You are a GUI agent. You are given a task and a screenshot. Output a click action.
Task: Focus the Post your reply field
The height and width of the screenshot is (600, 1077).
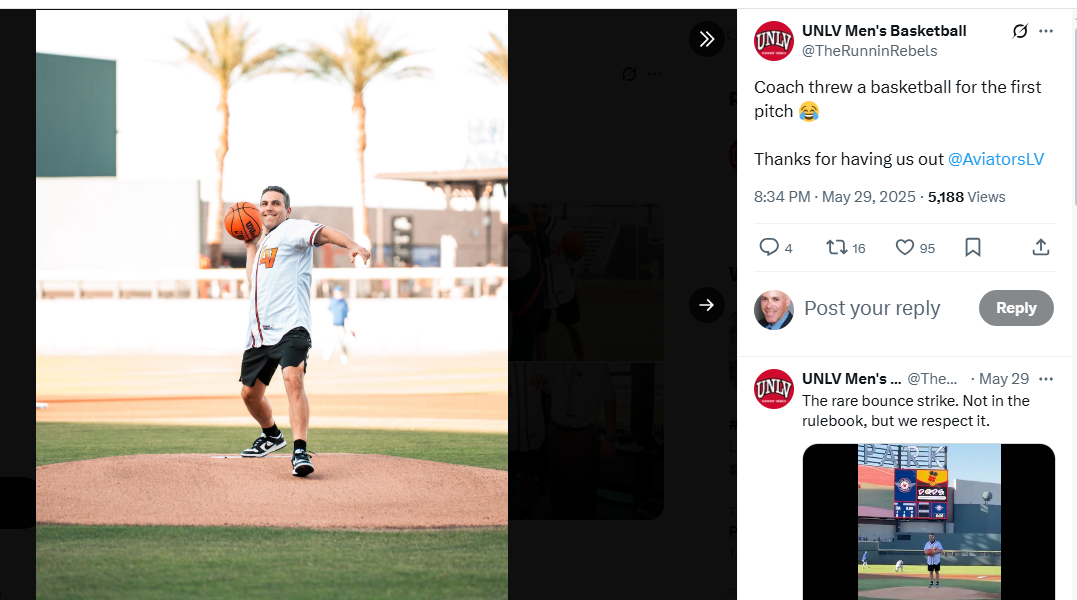872,308
